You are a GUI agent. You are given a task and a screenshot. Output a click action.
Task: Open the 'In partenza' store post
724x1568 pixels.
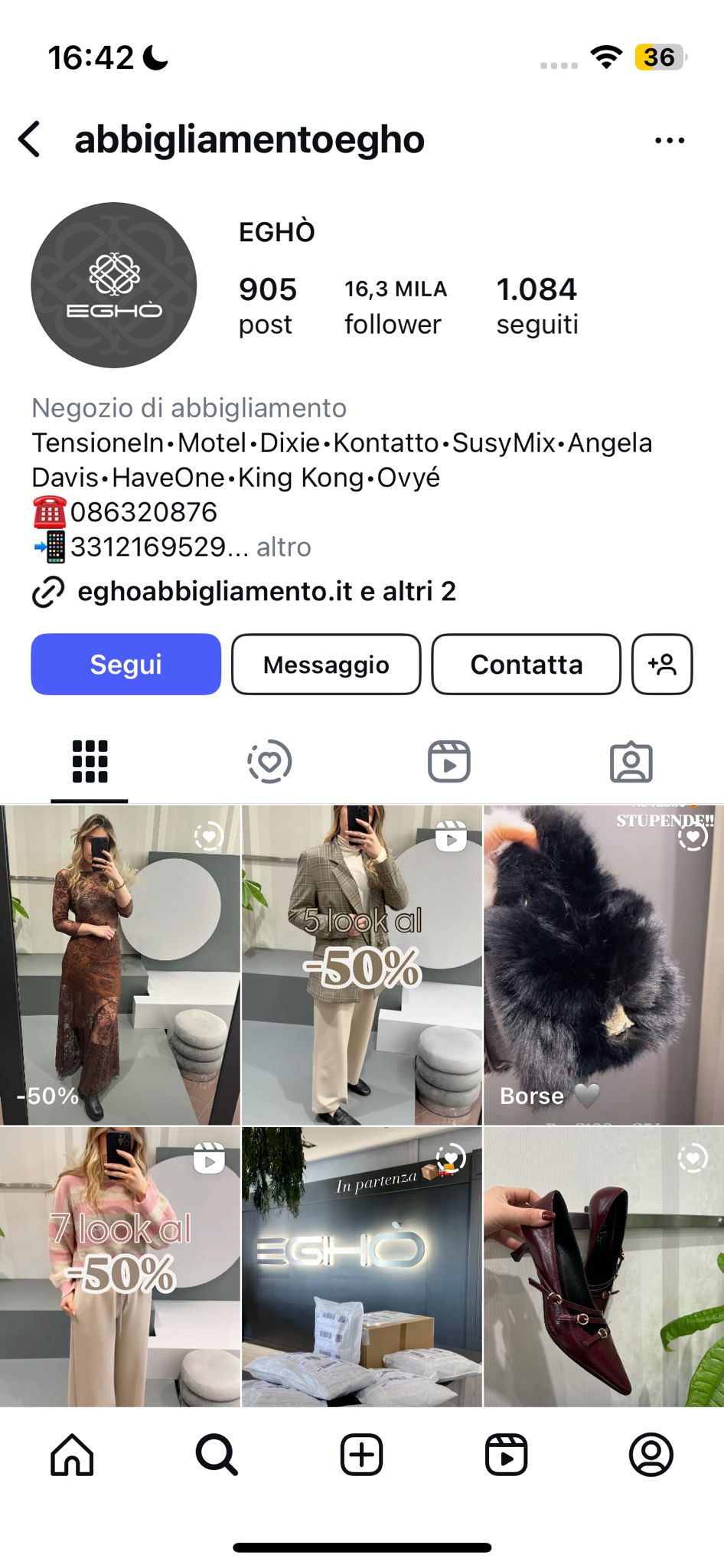(x=362, y=1266)
